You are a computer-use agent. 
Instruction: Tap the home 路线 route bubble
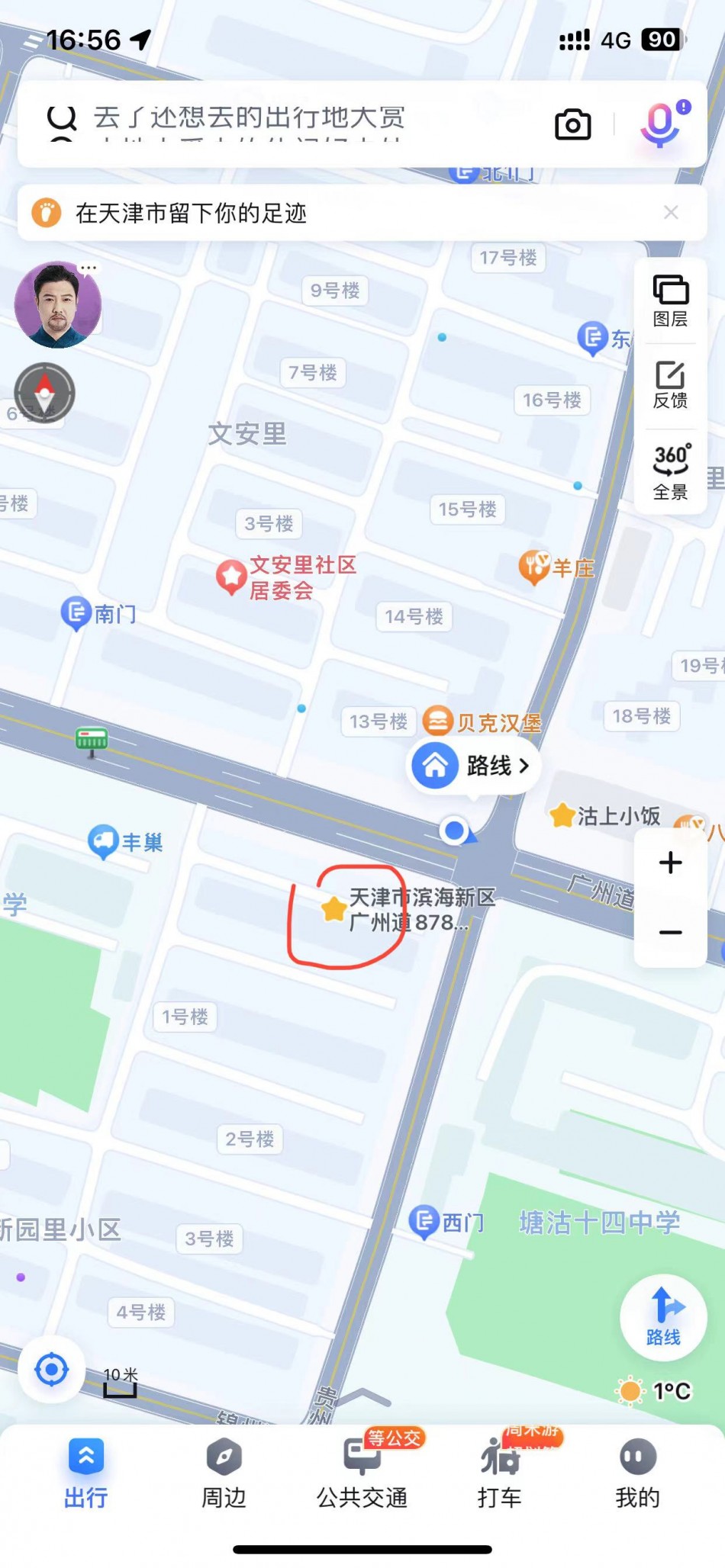tap(473, 765)
